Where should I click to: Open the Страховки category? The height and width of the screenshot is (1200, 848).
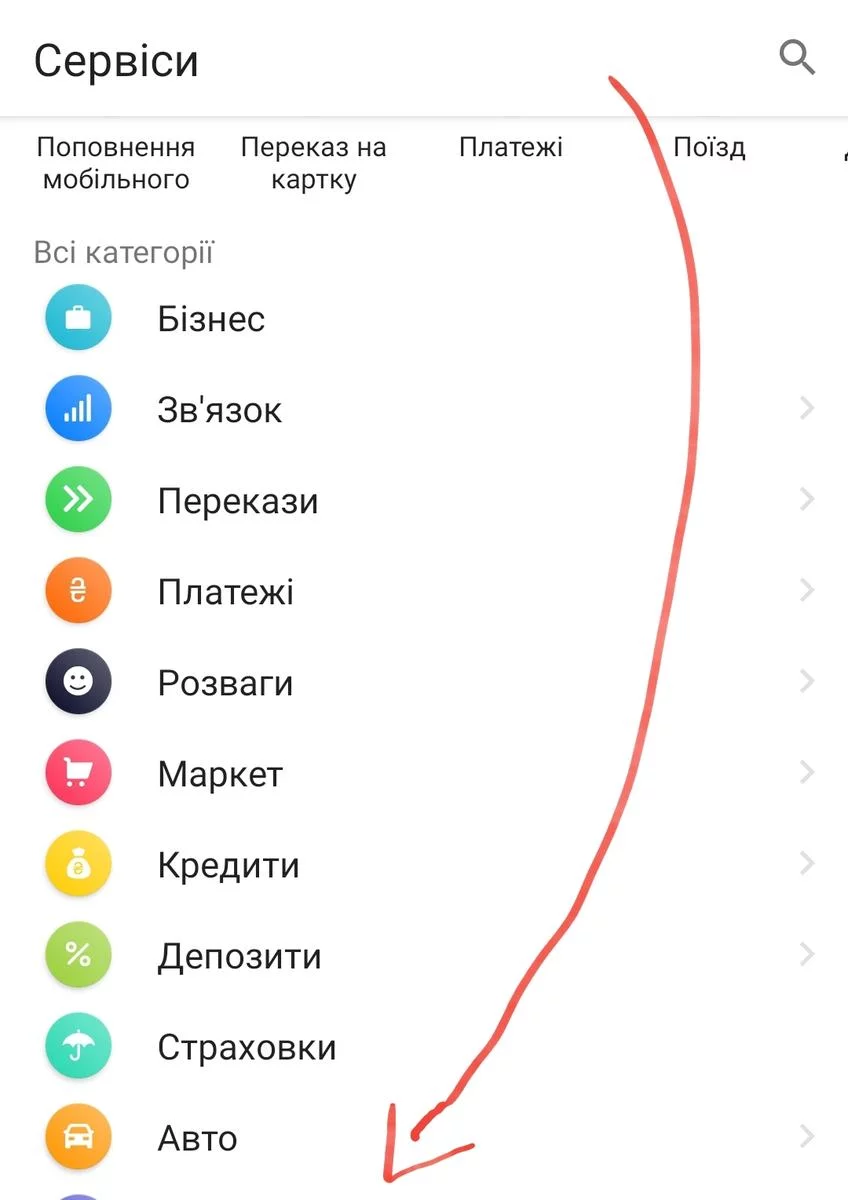point(246,1047)
